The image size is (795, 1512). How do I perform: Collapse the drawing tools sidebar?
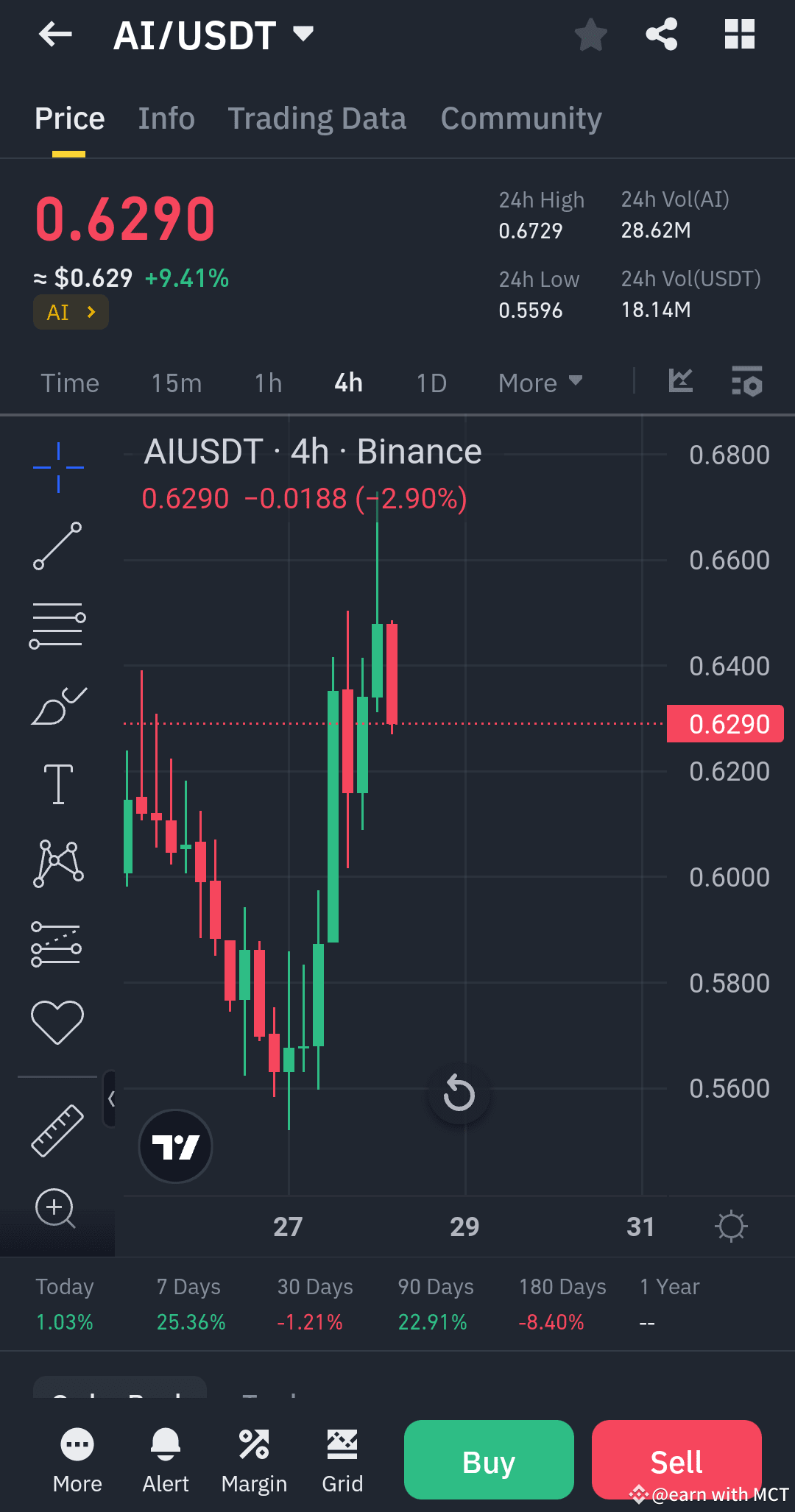click(112, 1096)
